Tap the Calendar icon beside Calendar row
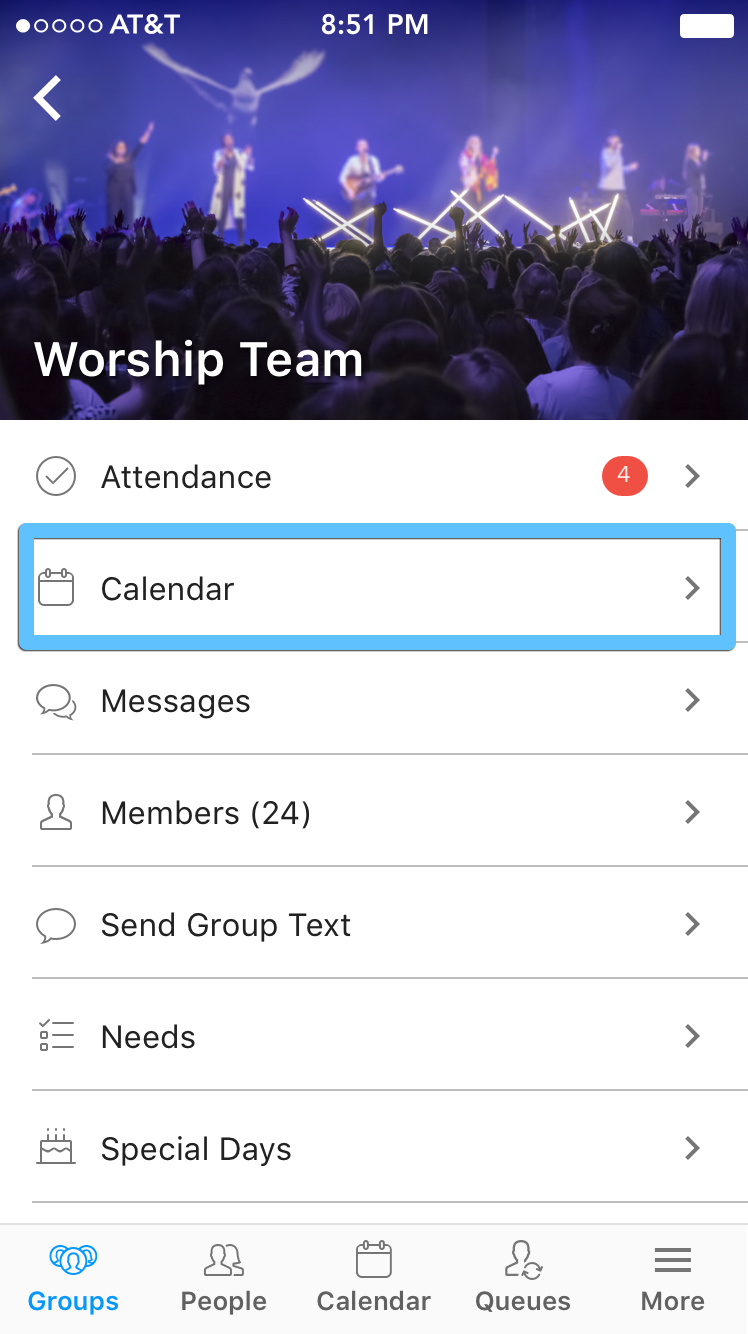Image resolution: width=748 pixels, height=1334 pixels. 57,588
